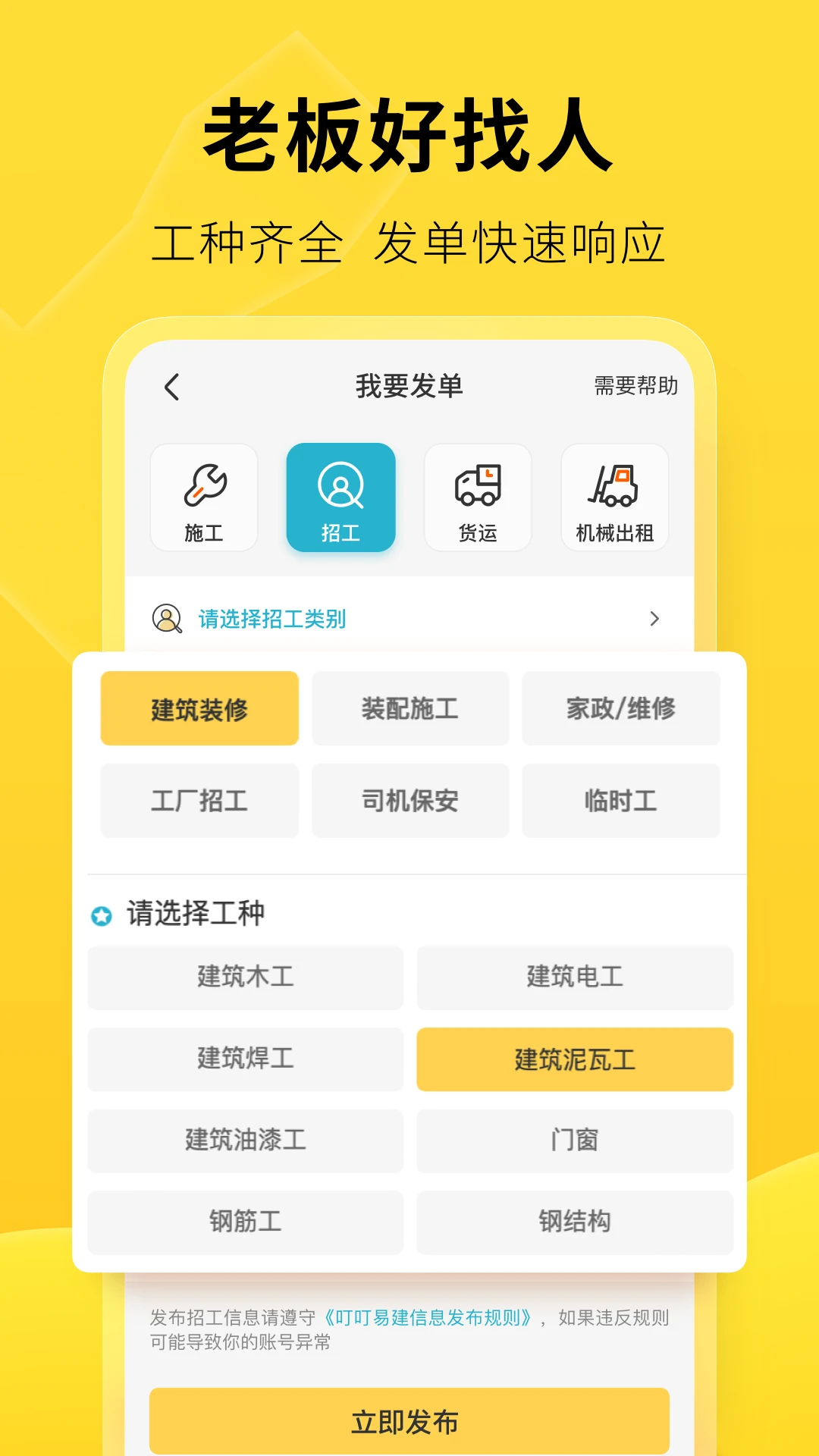The height and width of the screenshot is (1456, 819).
Task: Select the 施工 wrench icon
Action: click(203, 484)
